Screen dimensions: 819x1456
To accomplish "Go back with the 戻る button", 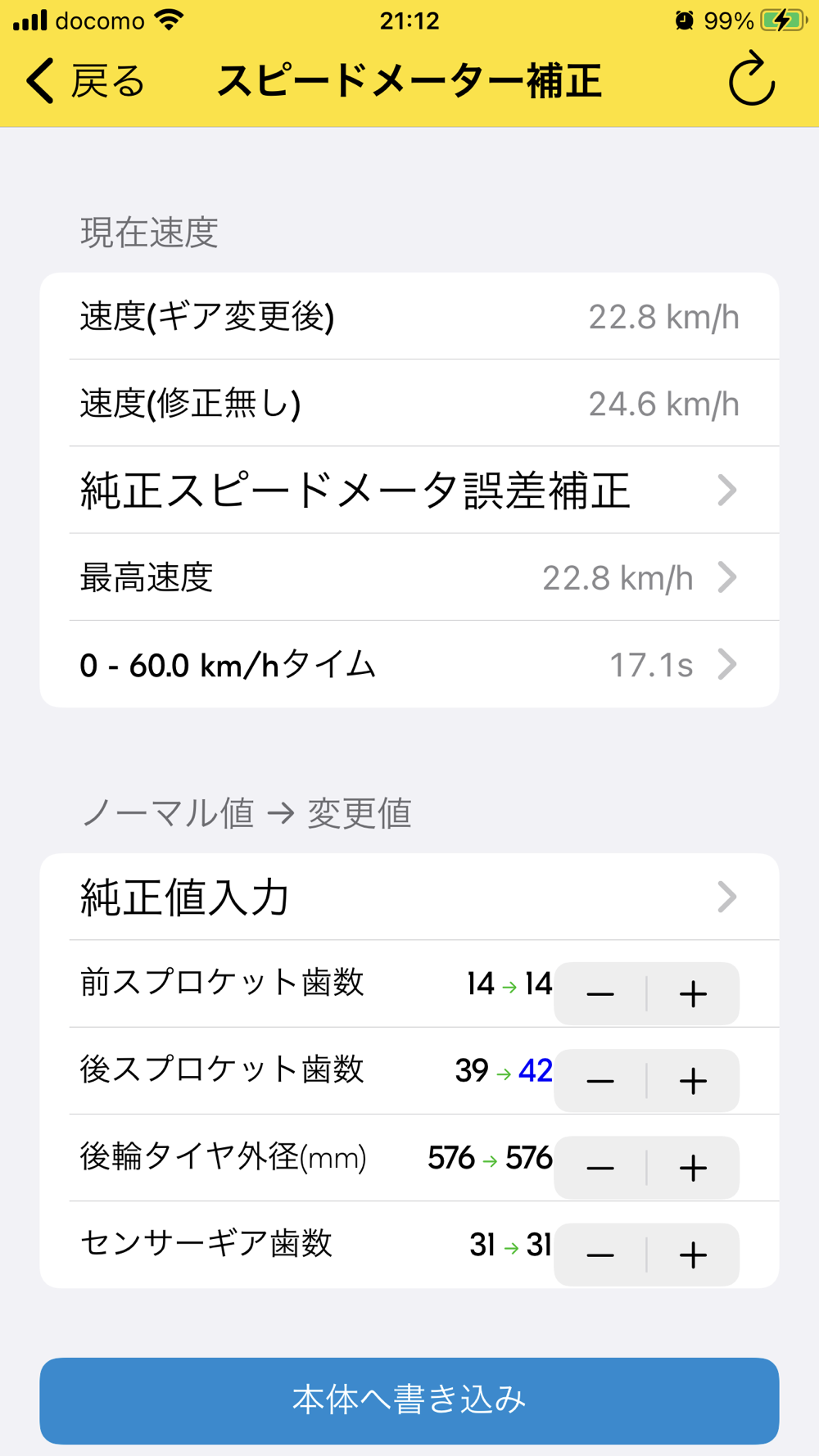I will [86, 81].
